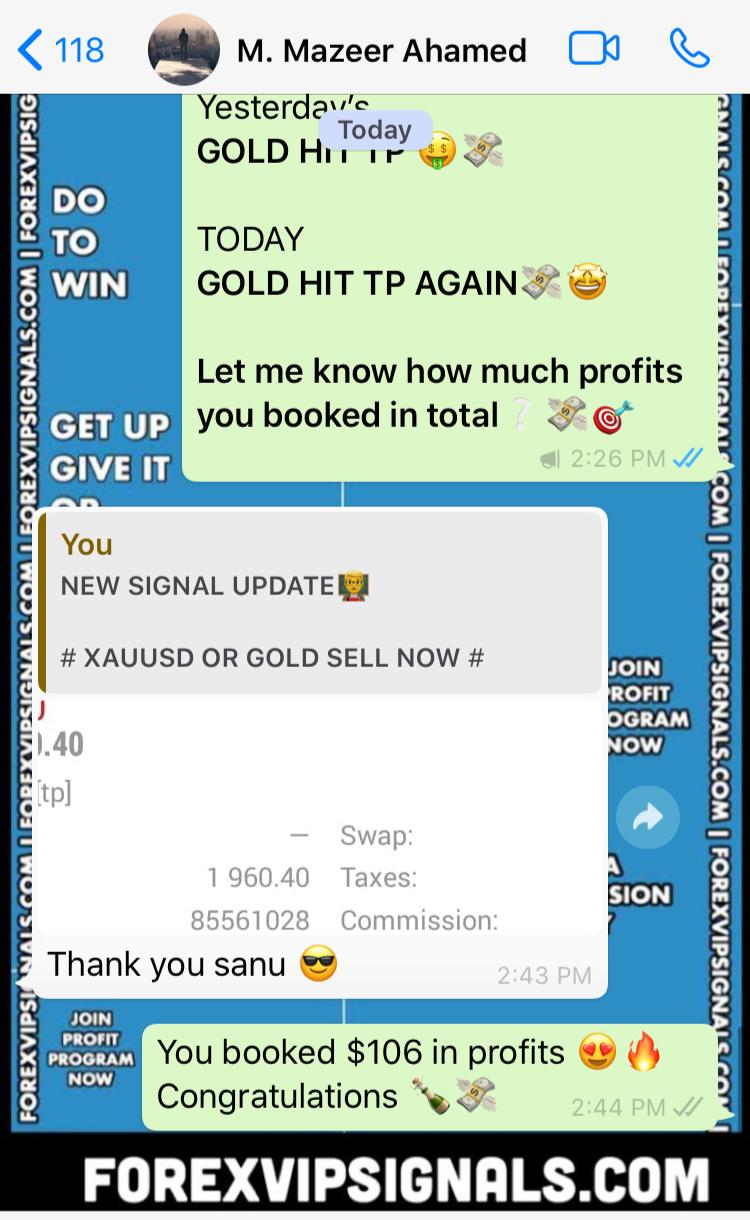Start a voice call with Mazeer
This screenshot has width=750, height=1220.
click(689, 48)
